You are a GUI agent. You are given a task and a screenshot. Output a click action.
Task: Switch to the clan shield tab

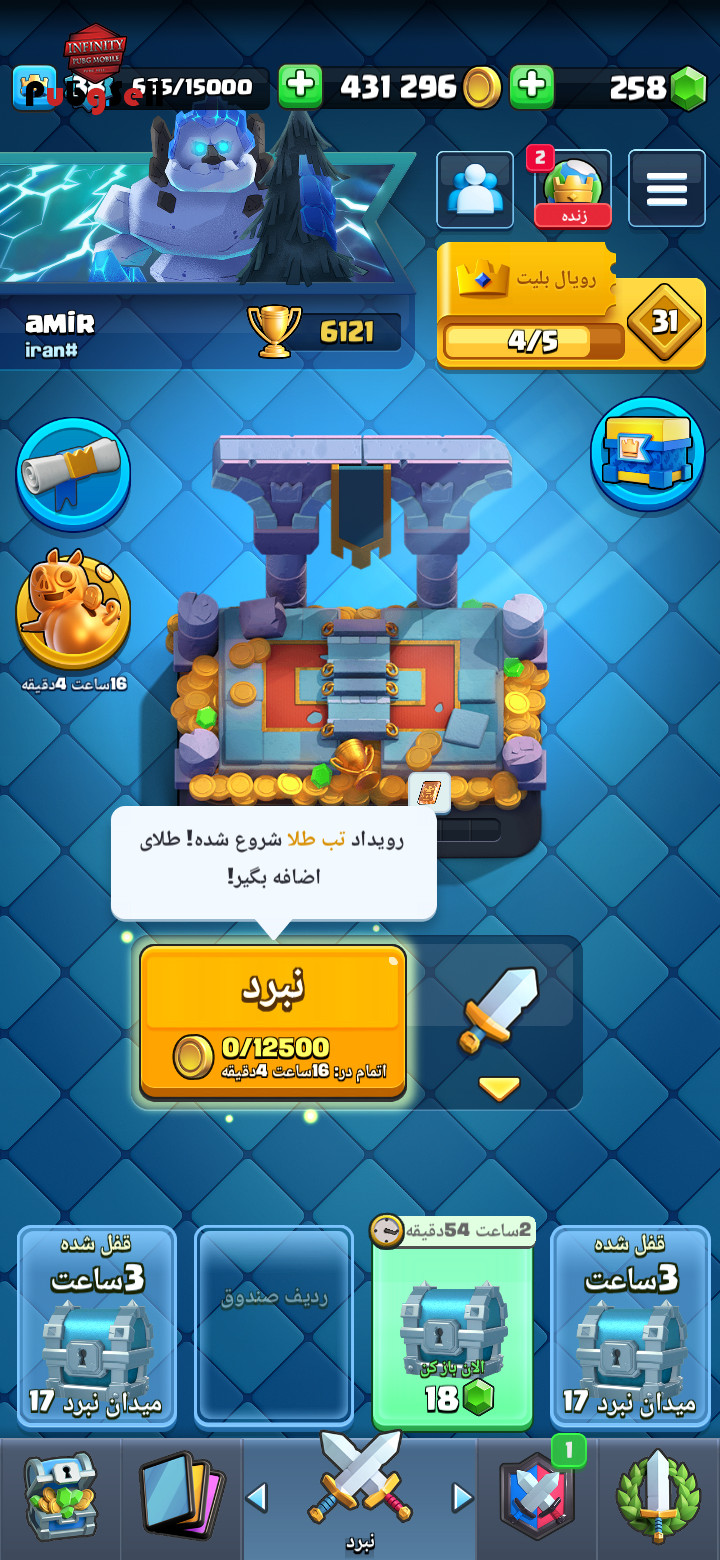coord(537,1498)
